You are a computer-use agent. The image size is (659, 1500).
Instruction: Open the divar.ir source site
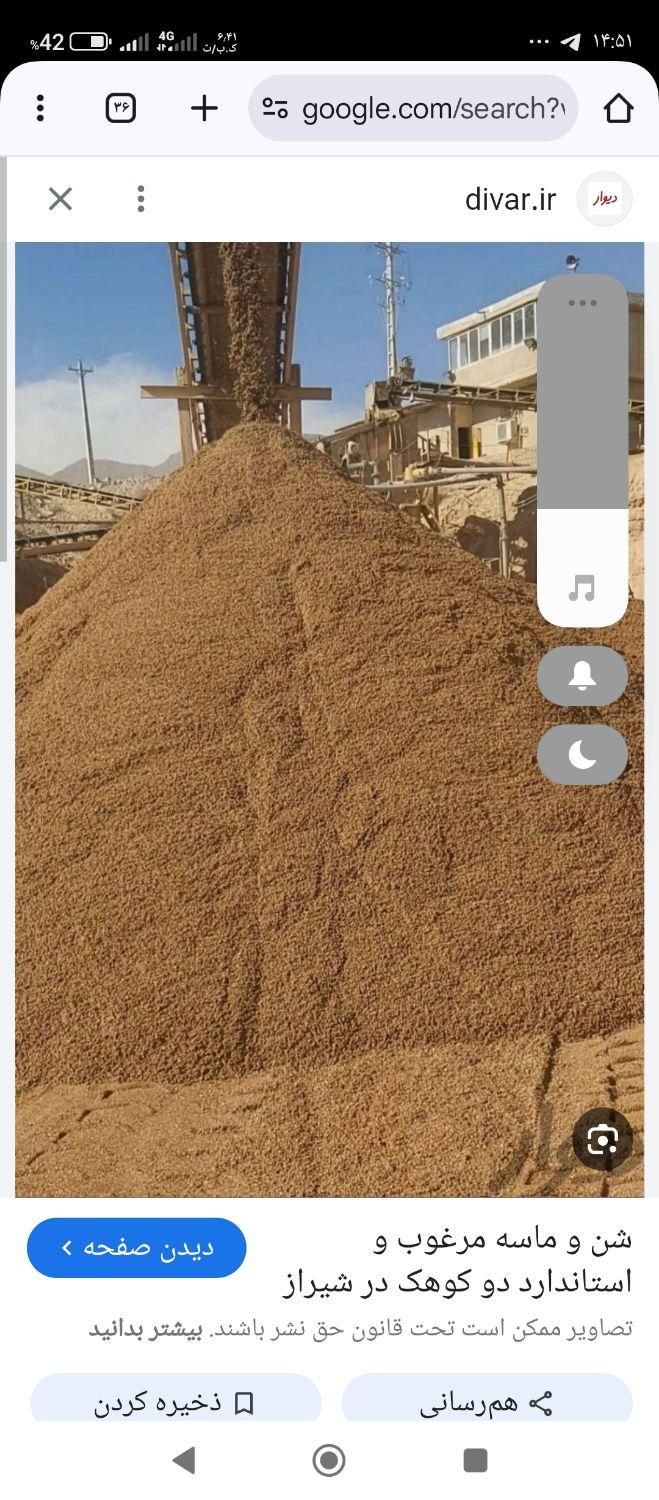click(x=510, y=199)
